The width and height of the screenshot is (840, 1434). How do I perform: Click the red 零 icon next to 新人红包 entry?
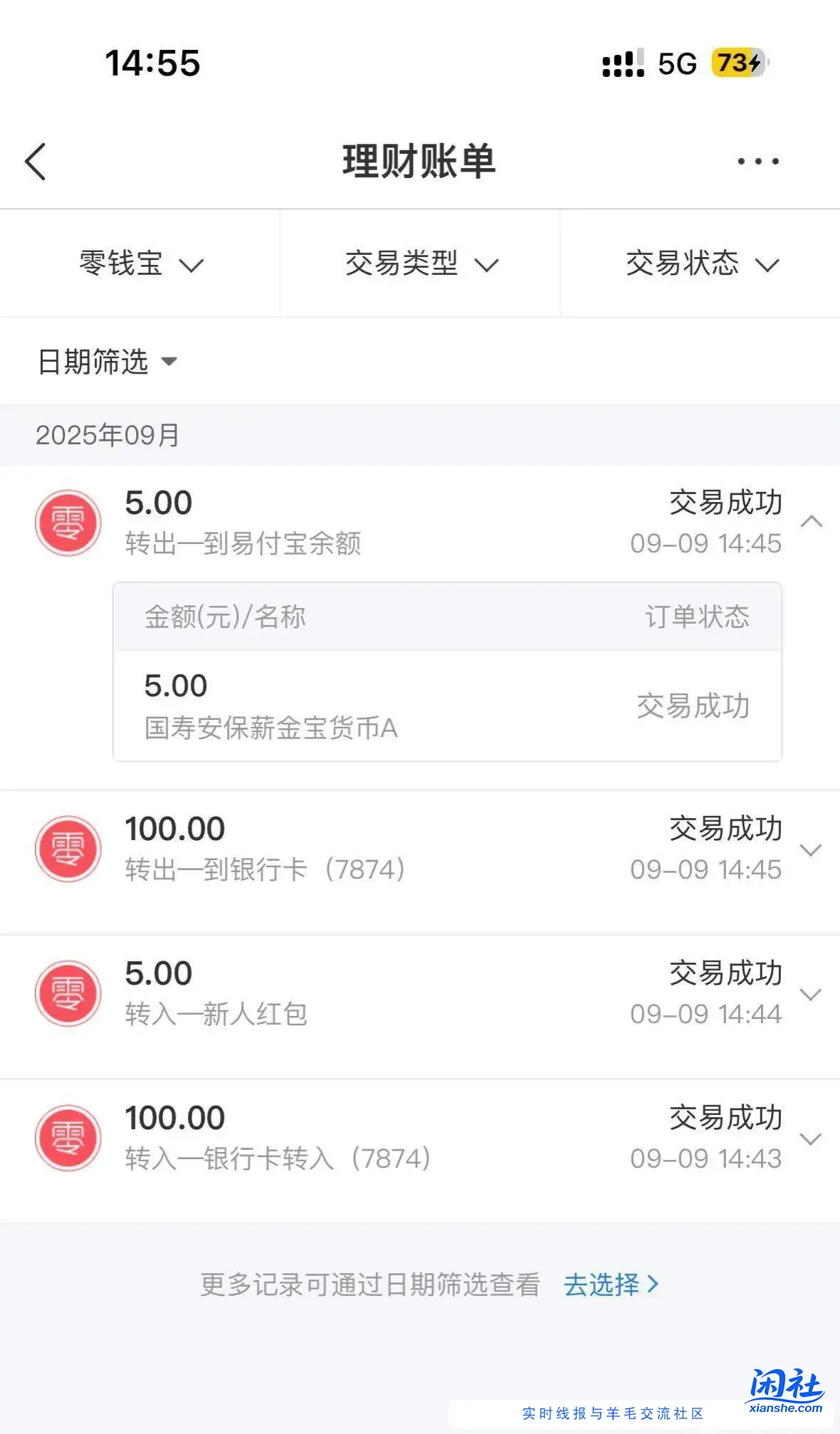click(68, 993)
